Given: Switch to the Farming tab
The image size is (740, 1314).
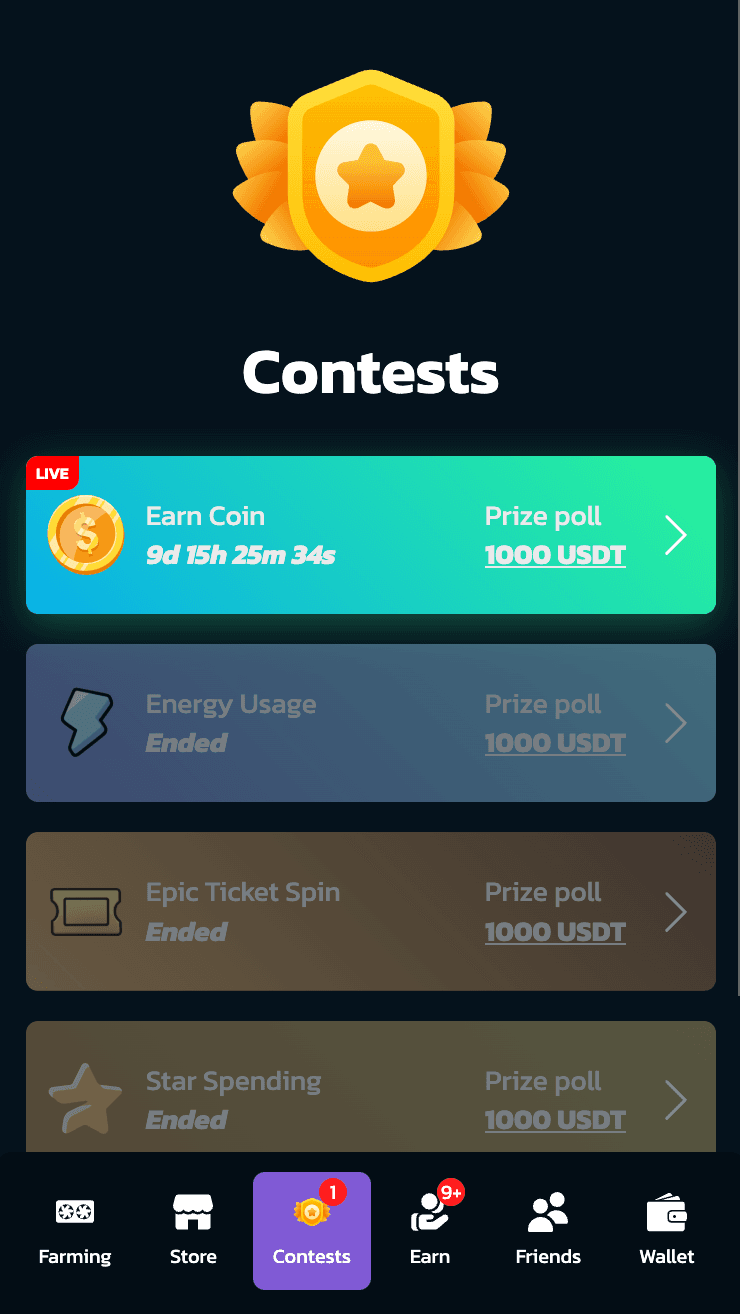Looking at the screenshot, I should click(x=75, y=1231).
